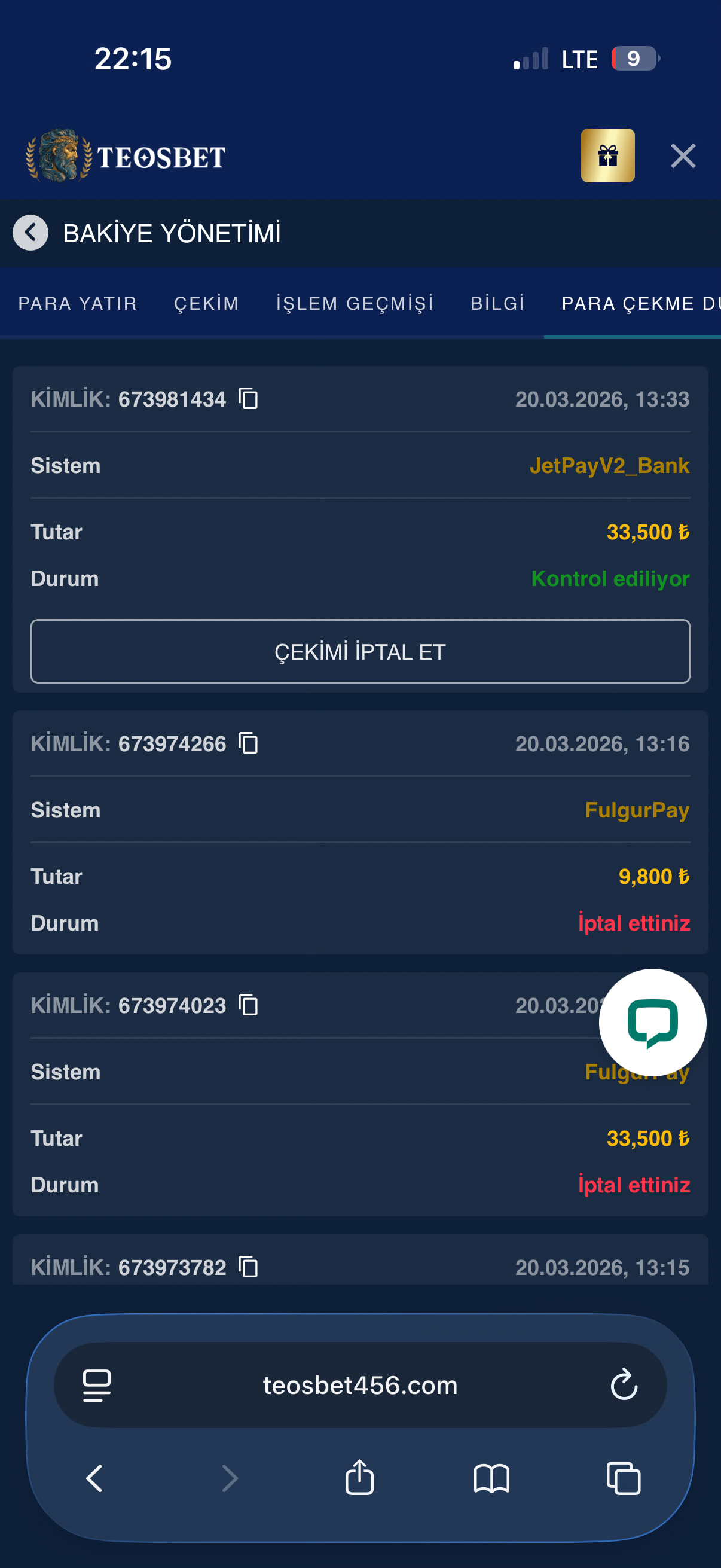Open the İşlem Geçmişi tab
The height and width of the screenshot is (1568, 721).
point(355,303)
